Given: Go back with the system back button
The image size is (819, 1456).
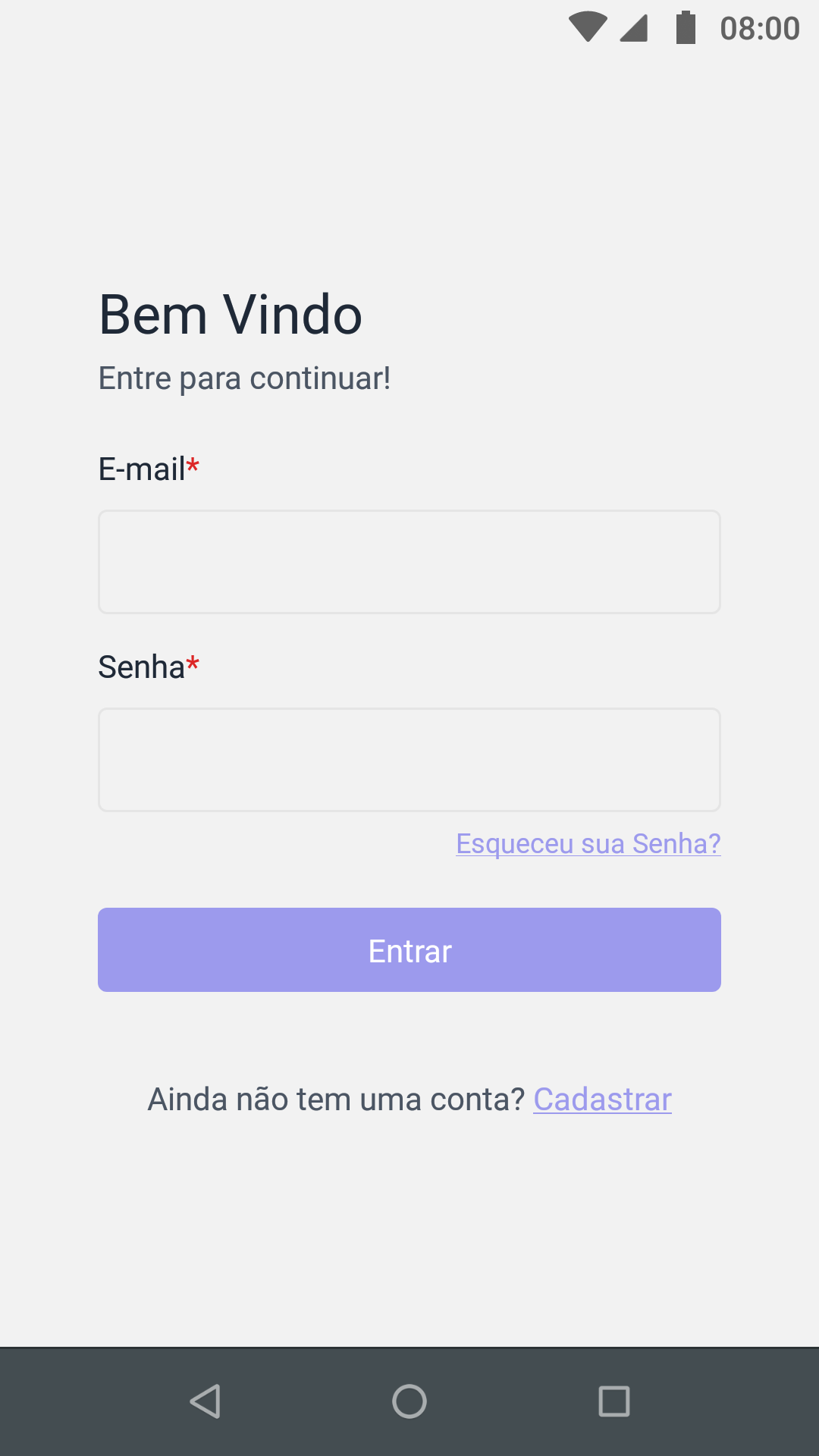Looking at the screenshot, I should tap(205, 1401).
